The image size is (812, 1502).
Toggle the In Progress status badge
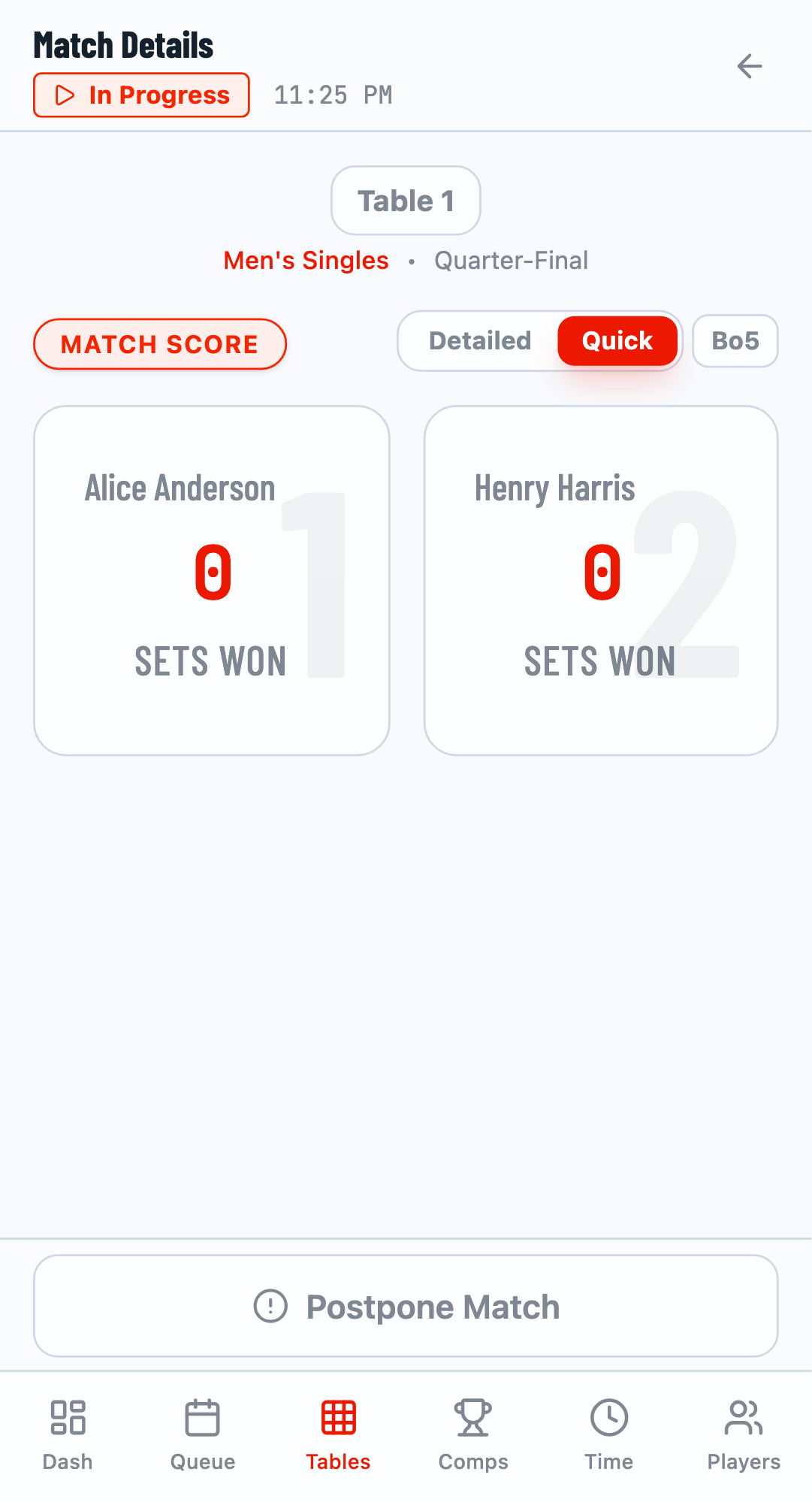tap(140, 95)
